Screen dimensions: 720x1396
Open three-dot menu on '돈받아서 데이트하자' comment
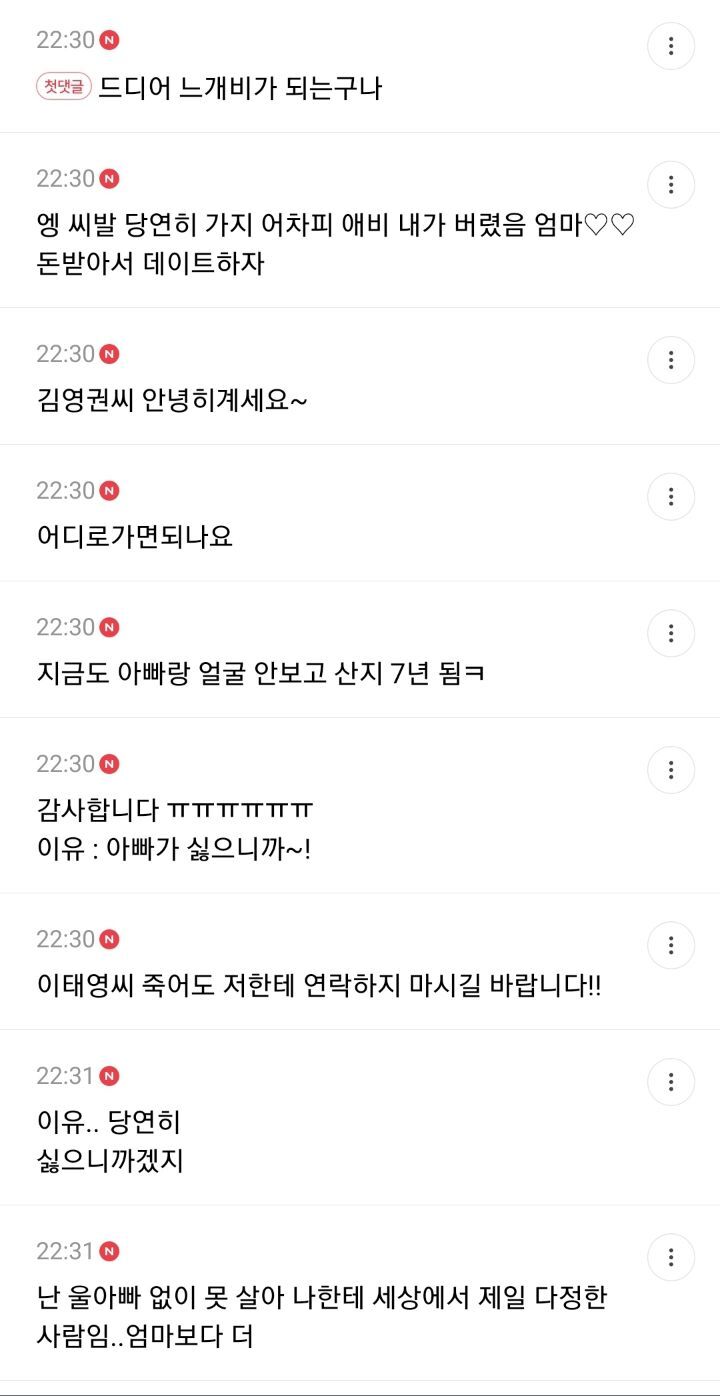pos(671,185)
